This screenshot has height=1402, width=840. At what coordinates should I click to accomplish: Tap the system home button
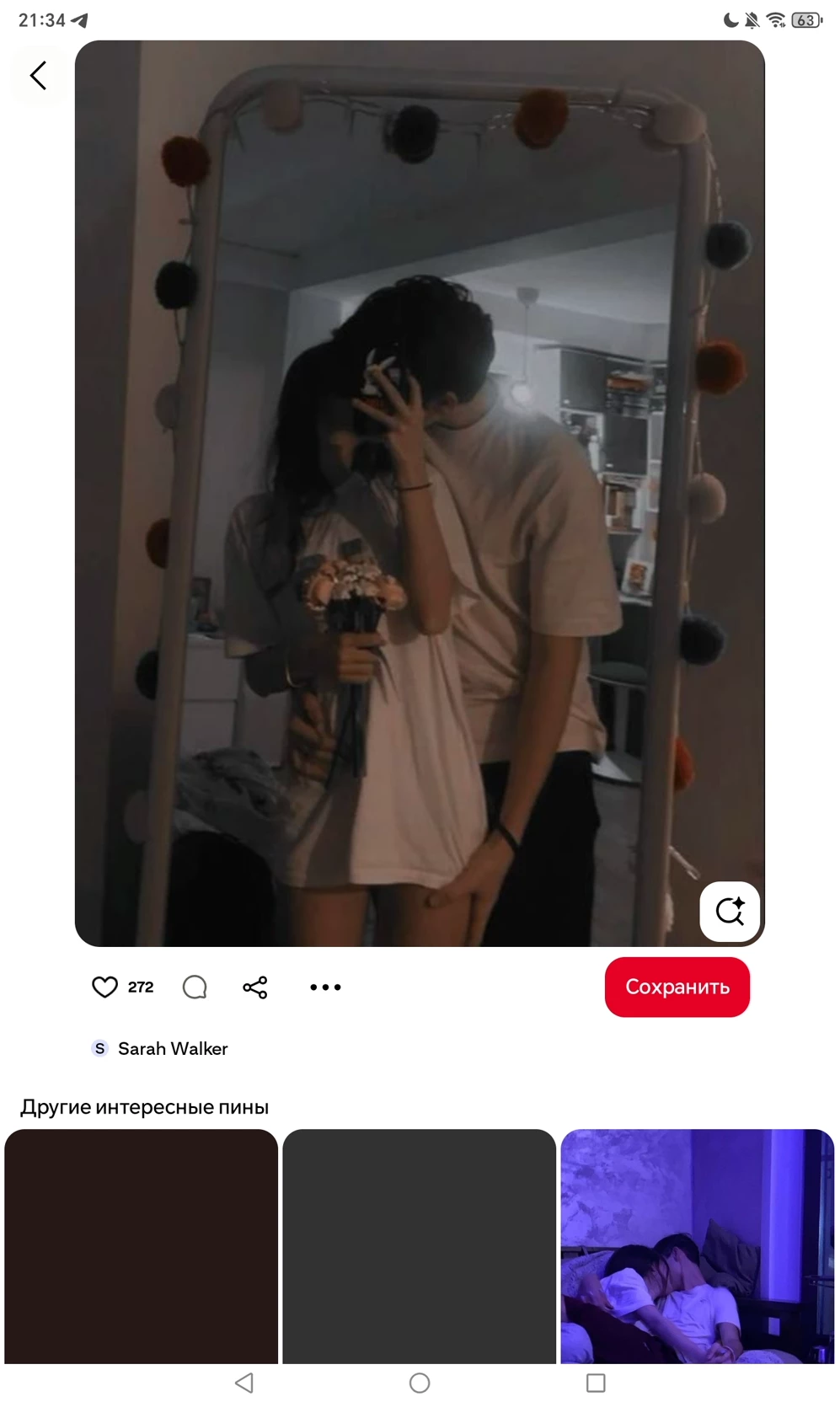420,1383
